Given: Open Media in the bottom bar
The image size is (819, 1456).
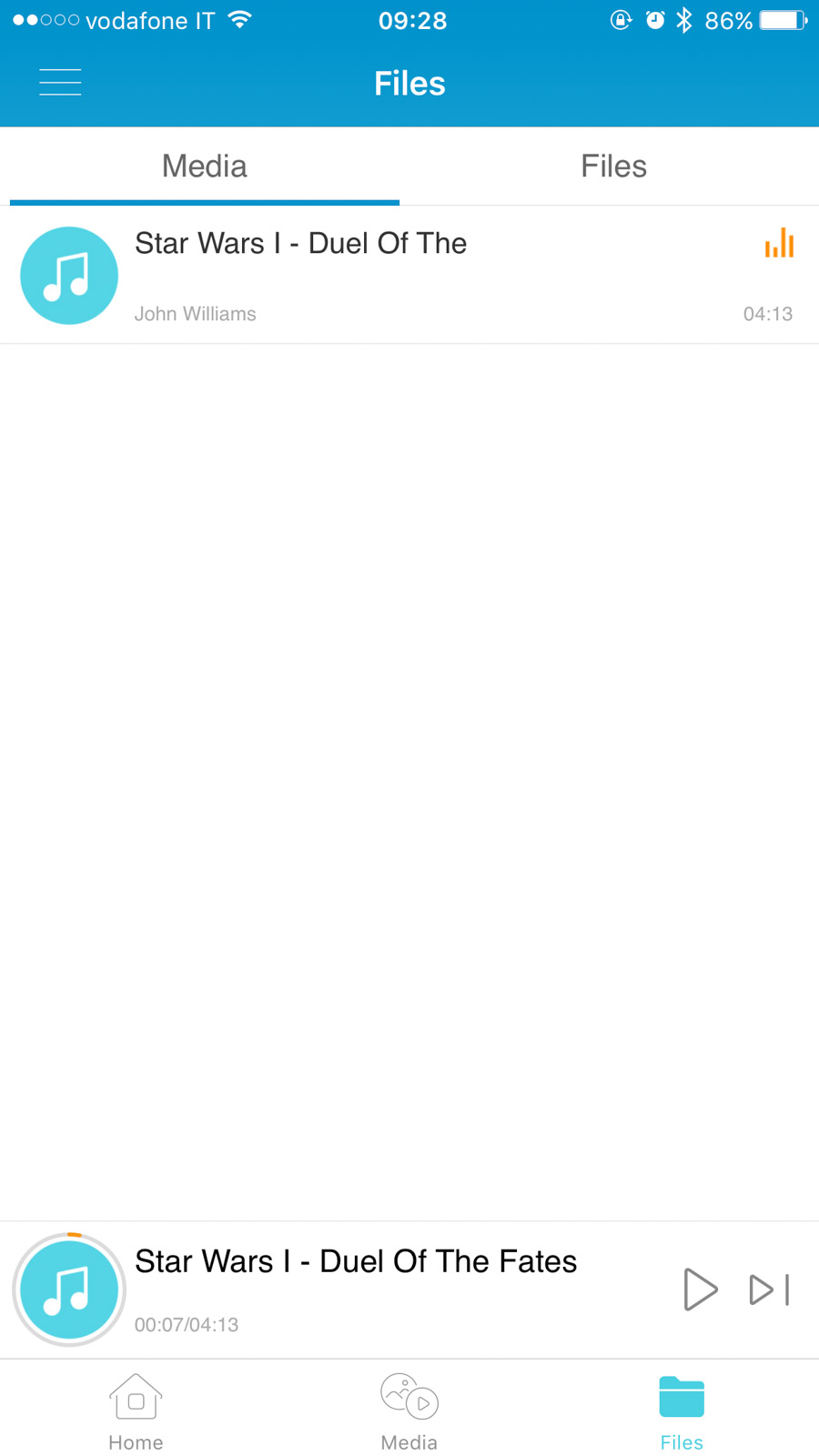Looking at the screenshot, I should coord(409,1411).
